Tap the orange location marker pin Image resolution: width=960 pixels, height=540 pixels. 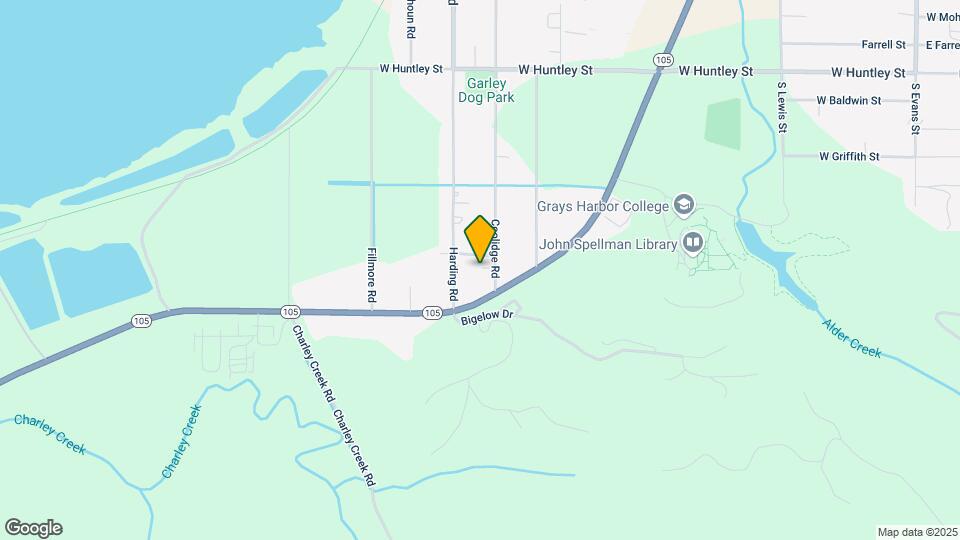coord(481,238)
